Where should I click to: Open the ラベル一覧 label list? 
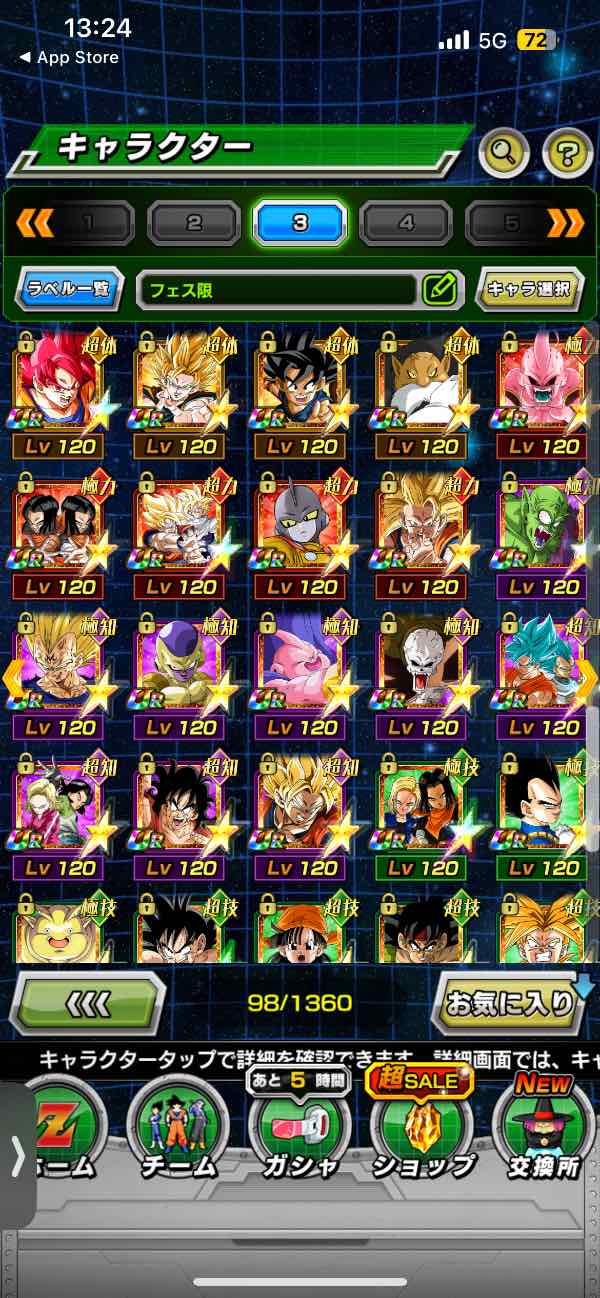coord(70,291)
